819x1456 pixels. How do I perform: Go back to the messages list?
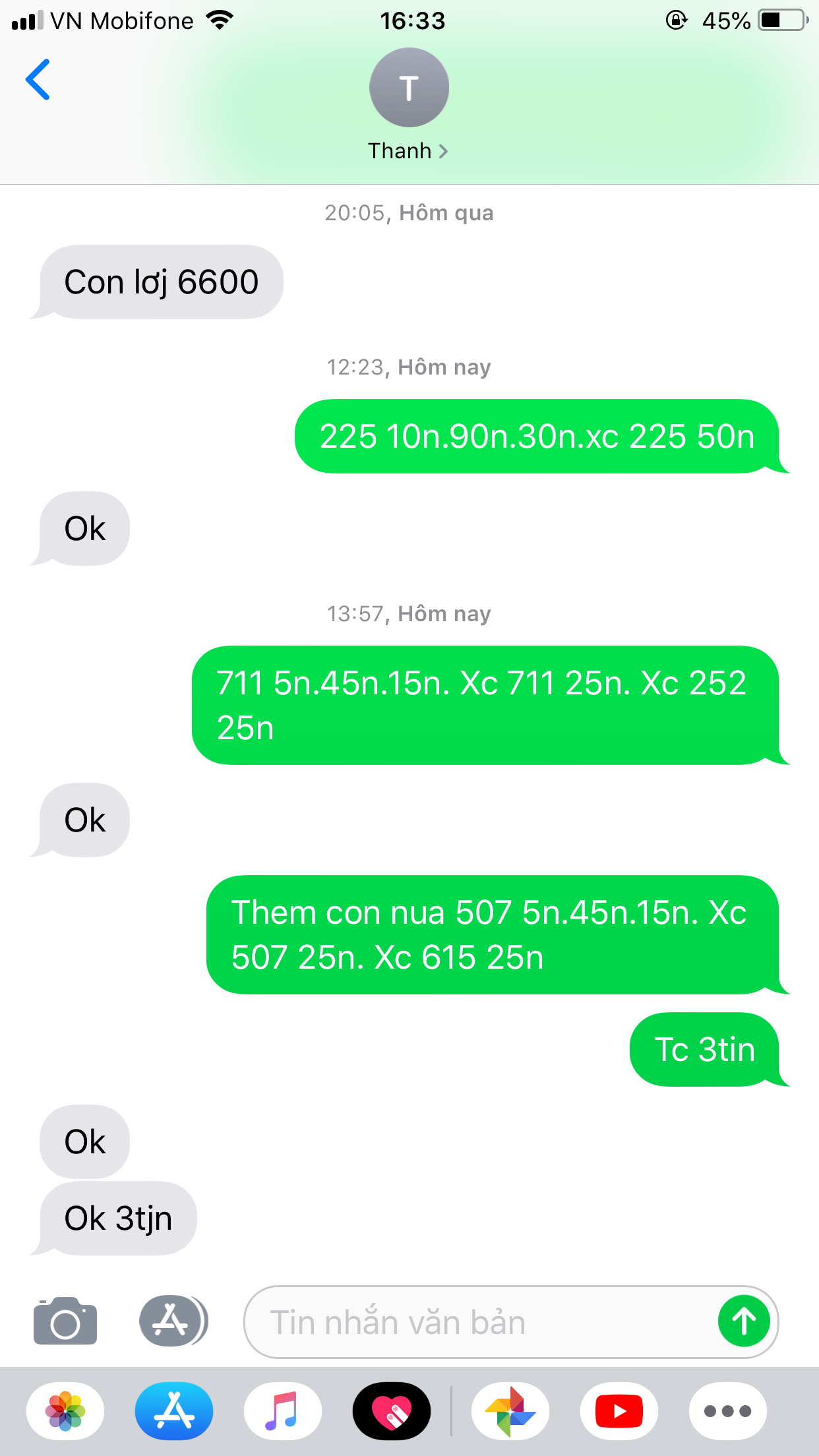coord(38,80)
